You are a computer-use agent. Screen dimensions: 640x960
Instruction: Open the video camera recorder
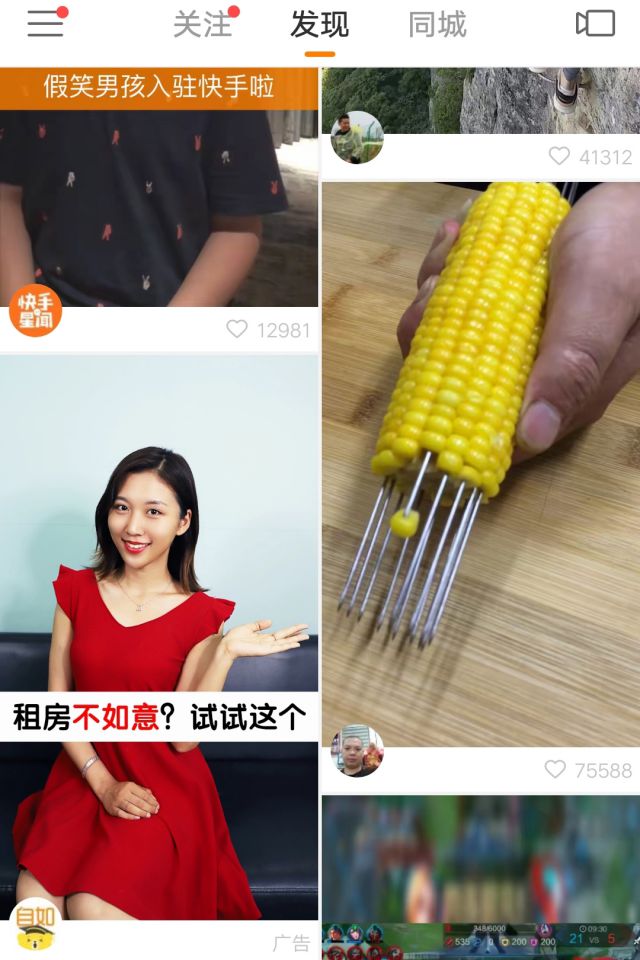click(x=595, y=24)
